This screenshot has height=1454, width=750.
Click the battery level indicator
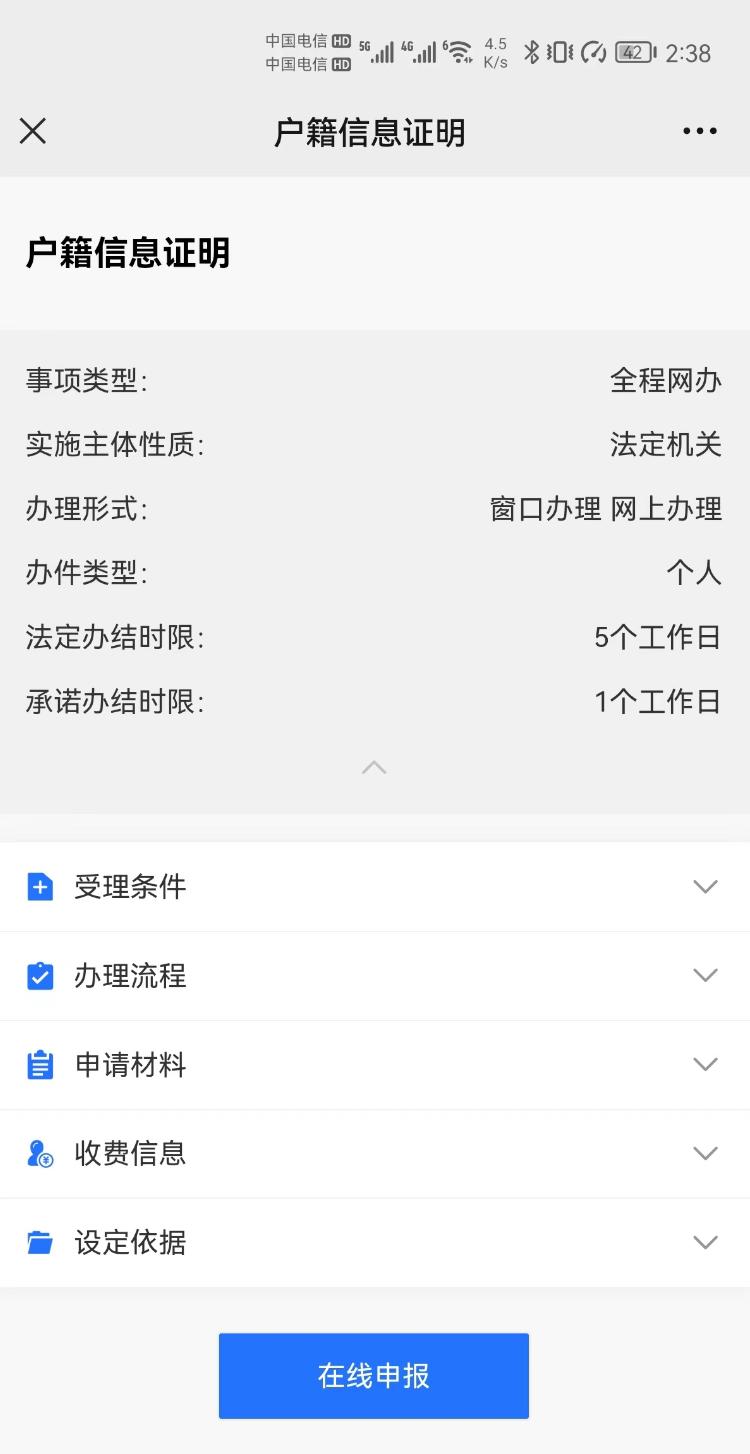tap(632, 52)
